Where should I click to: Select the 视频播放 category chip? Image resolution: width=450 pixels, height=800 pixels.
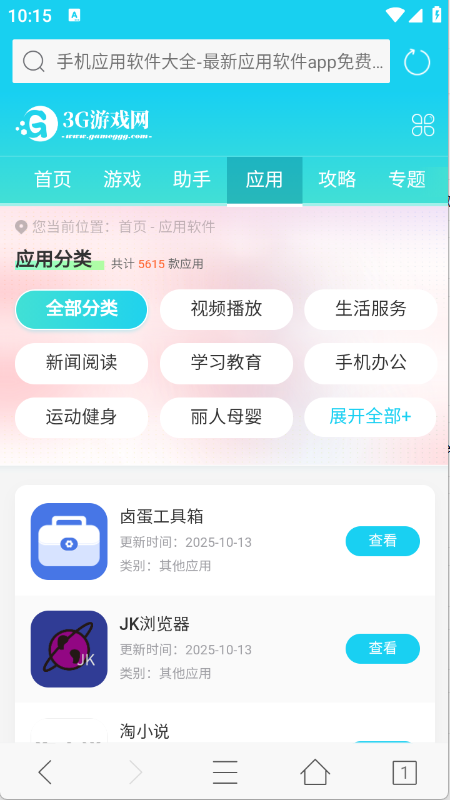pos(227,309)
